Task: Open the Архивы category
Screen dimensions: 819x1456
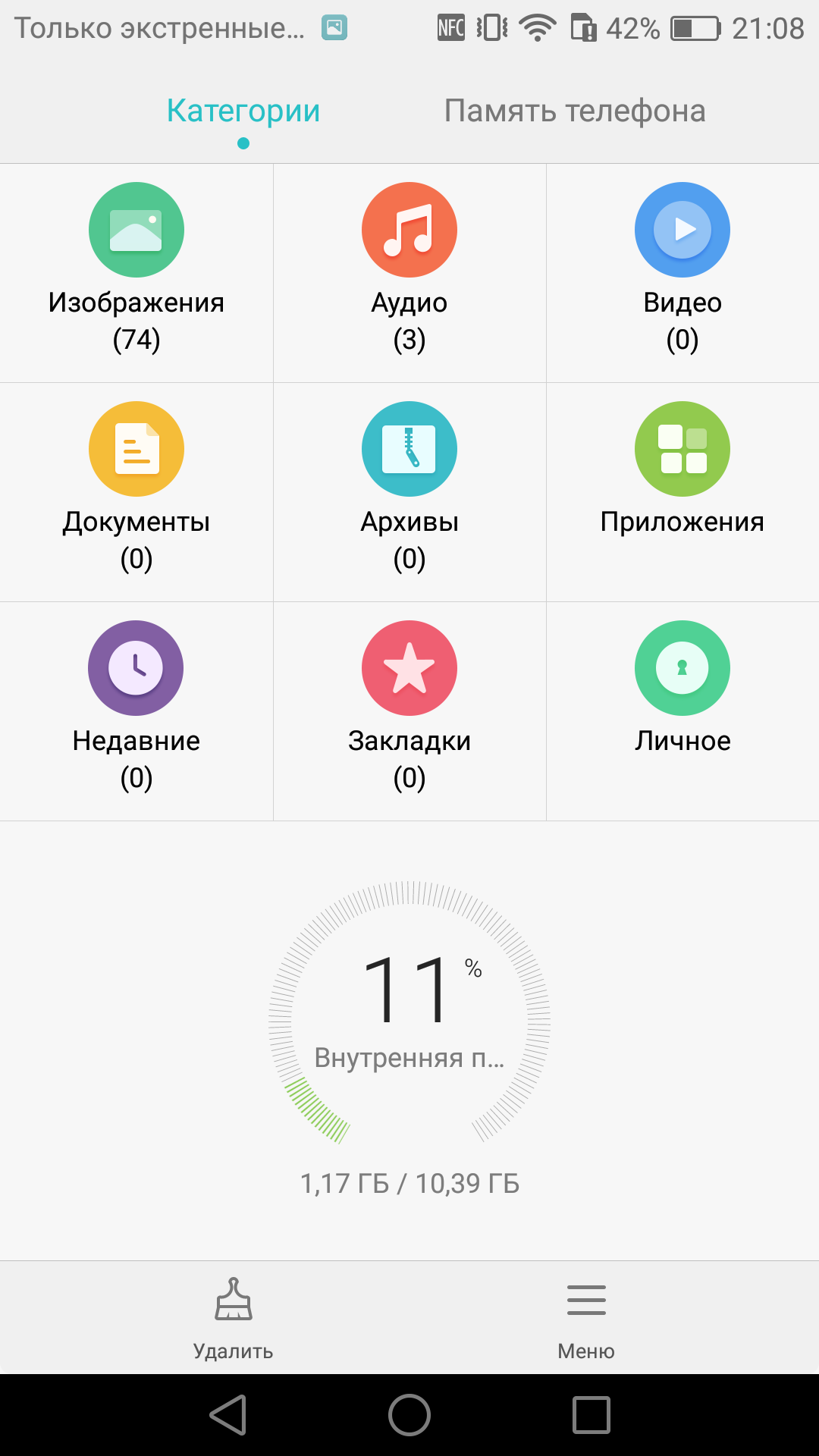Action: (x=409, y=492)
